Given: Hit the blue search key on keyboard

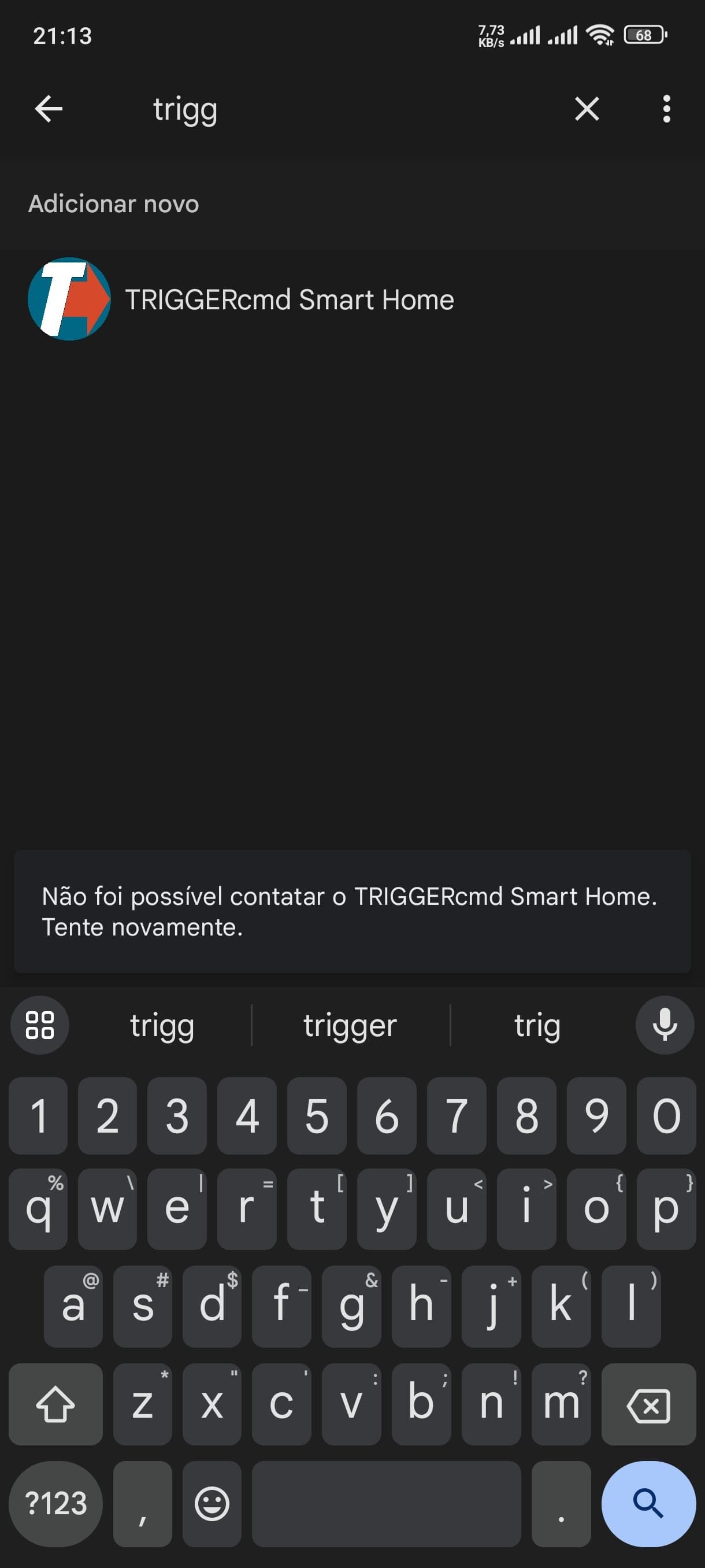Looking at the screenshot, I should pyautogui.click(x=648, y=1503).
